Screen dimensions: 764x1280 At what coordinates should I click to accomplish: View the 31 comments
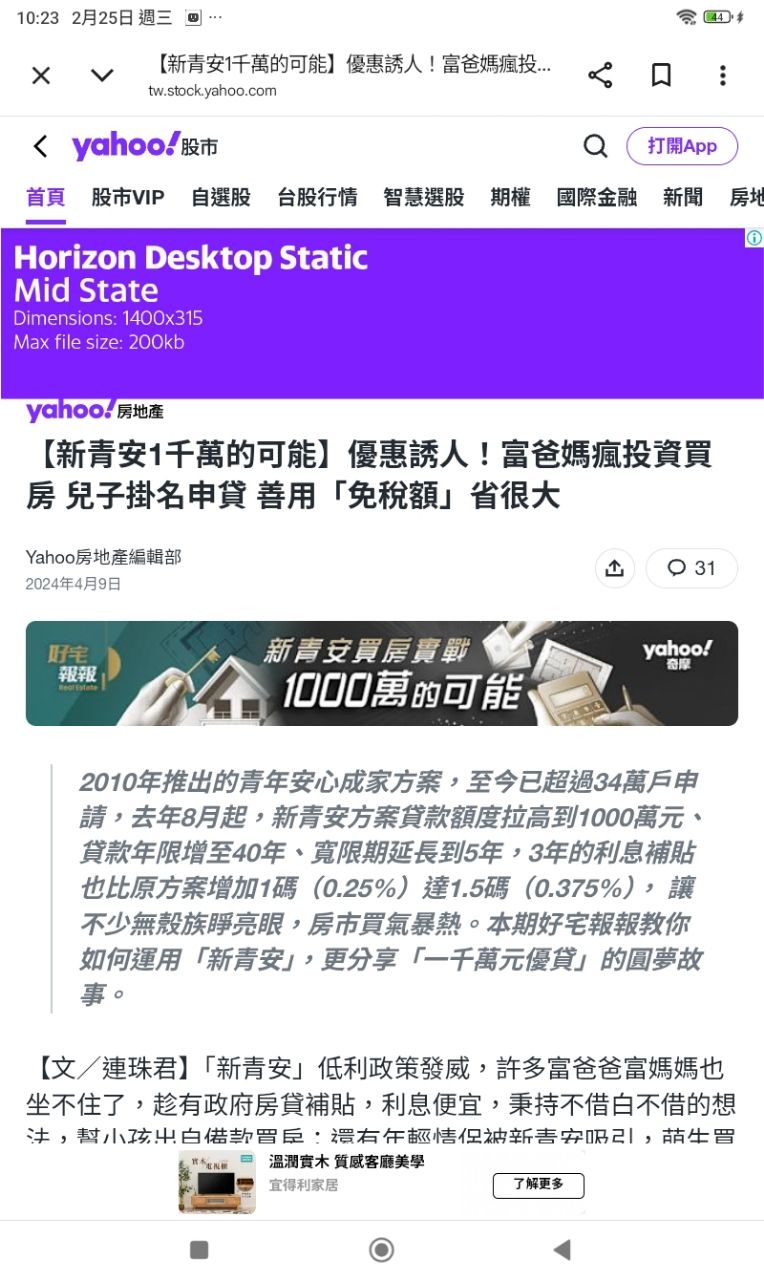click(x=691, y=568)
